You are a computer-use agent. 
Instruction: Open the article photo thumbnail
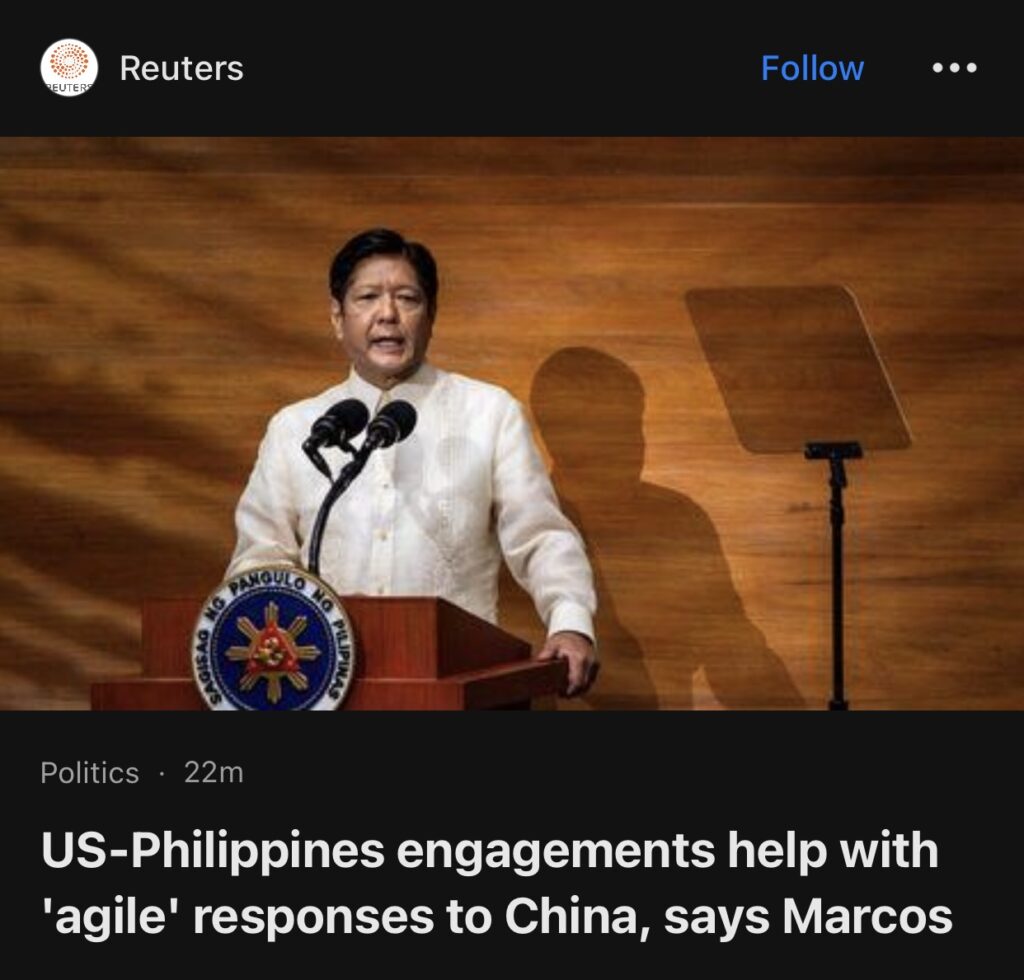512,423
